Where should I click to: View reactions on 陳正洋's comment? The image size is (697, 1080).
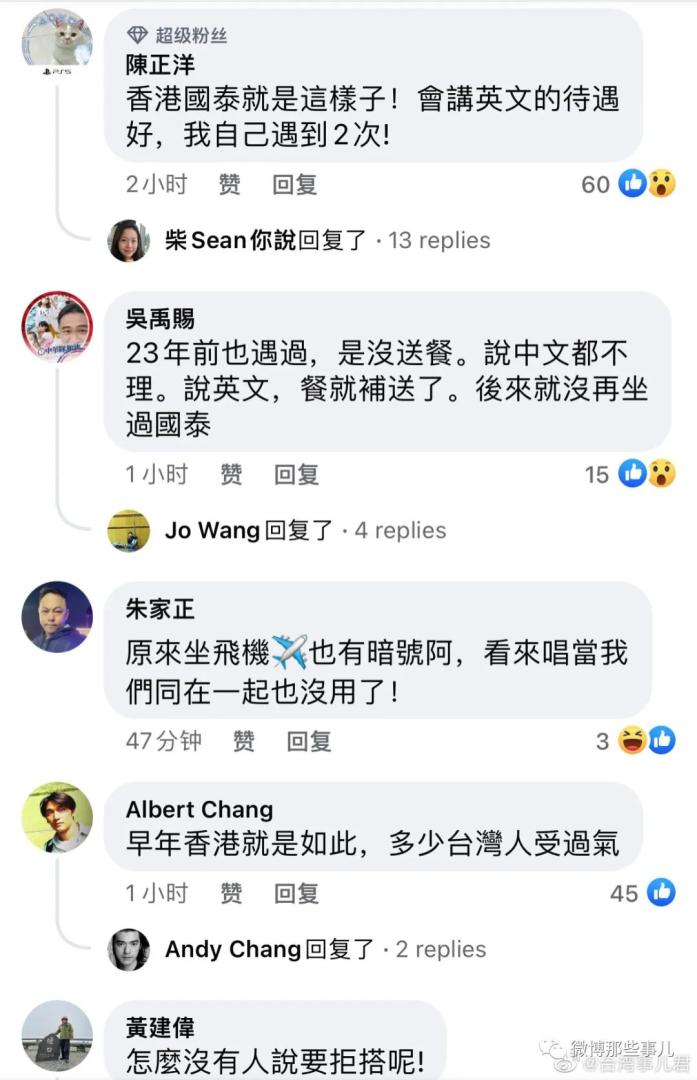click(646, 184)
